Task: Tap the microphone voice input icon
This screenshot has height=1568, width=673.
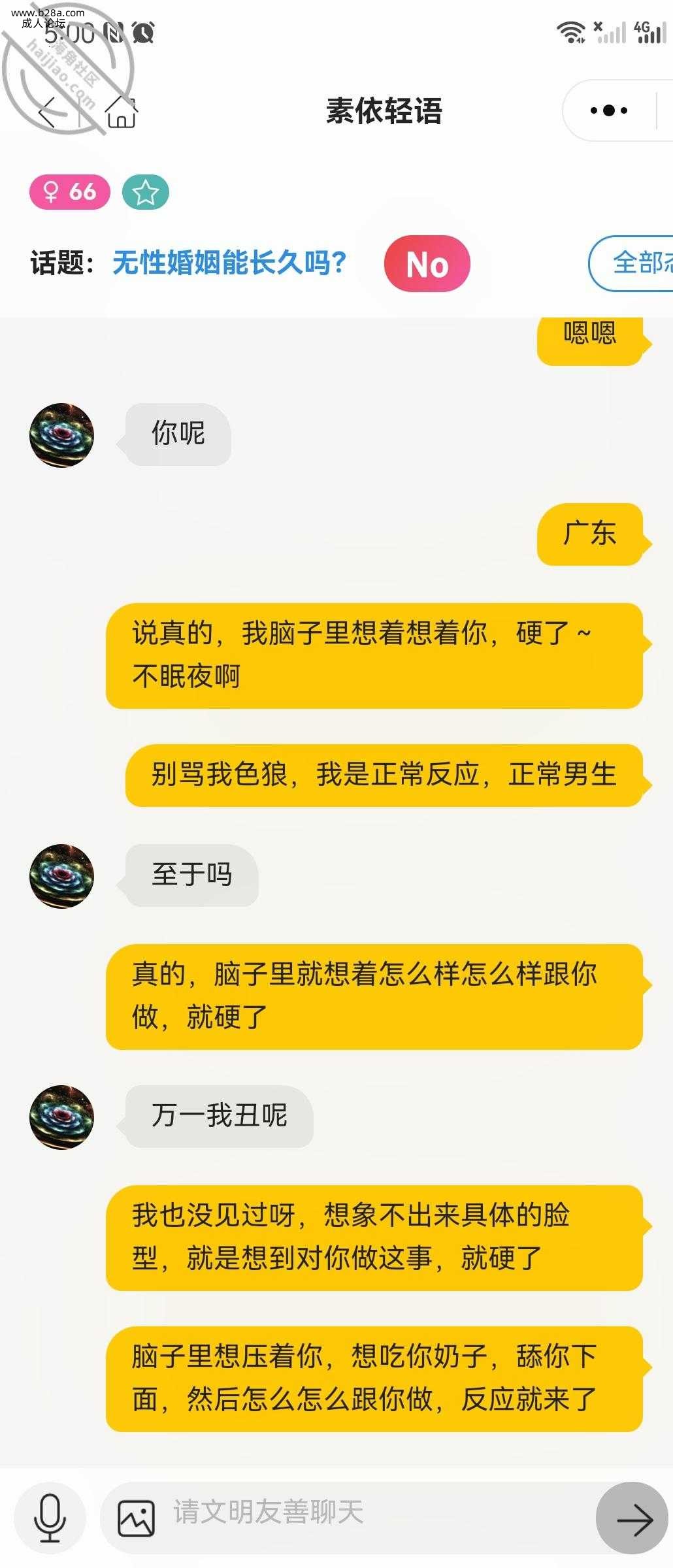Action: [x=50, y=1518]
